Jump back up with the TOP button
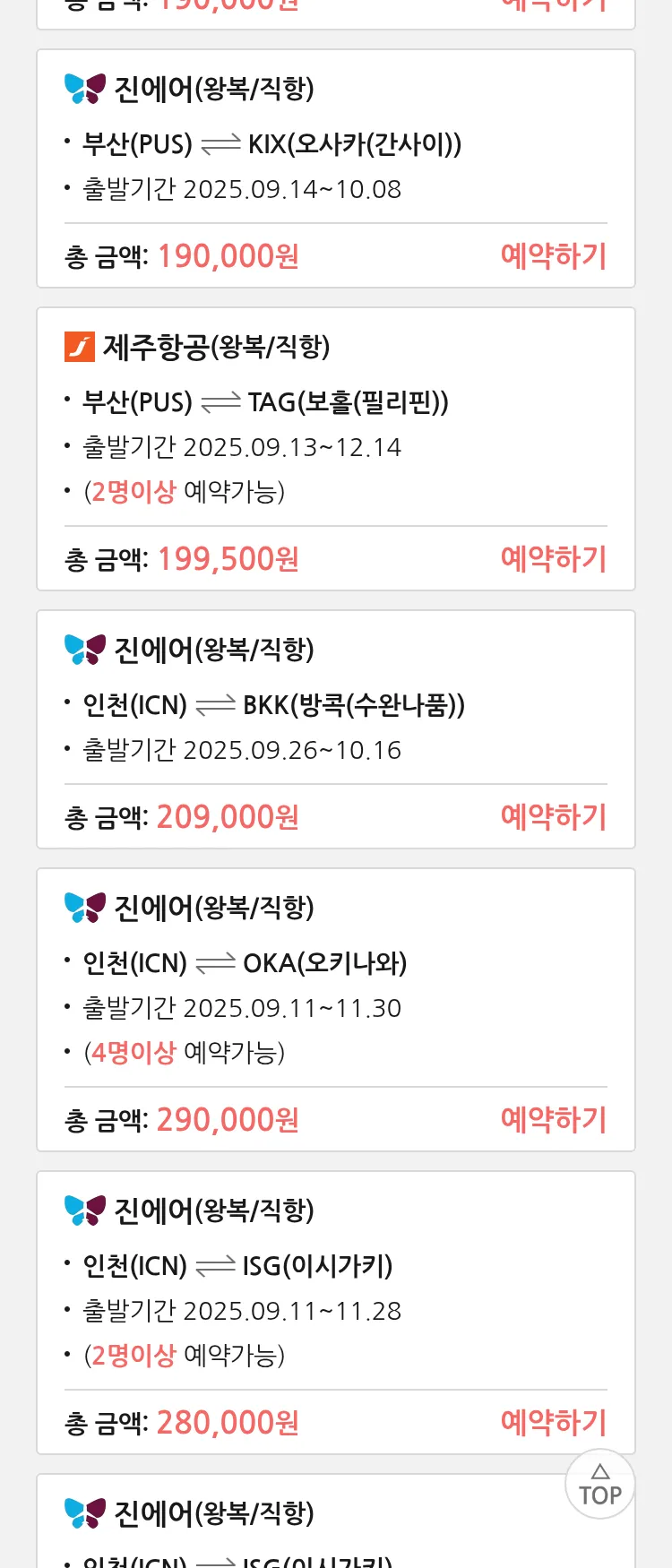Image resolution: width=672 pixels, height=1568 pixels. click(599, 1484)
